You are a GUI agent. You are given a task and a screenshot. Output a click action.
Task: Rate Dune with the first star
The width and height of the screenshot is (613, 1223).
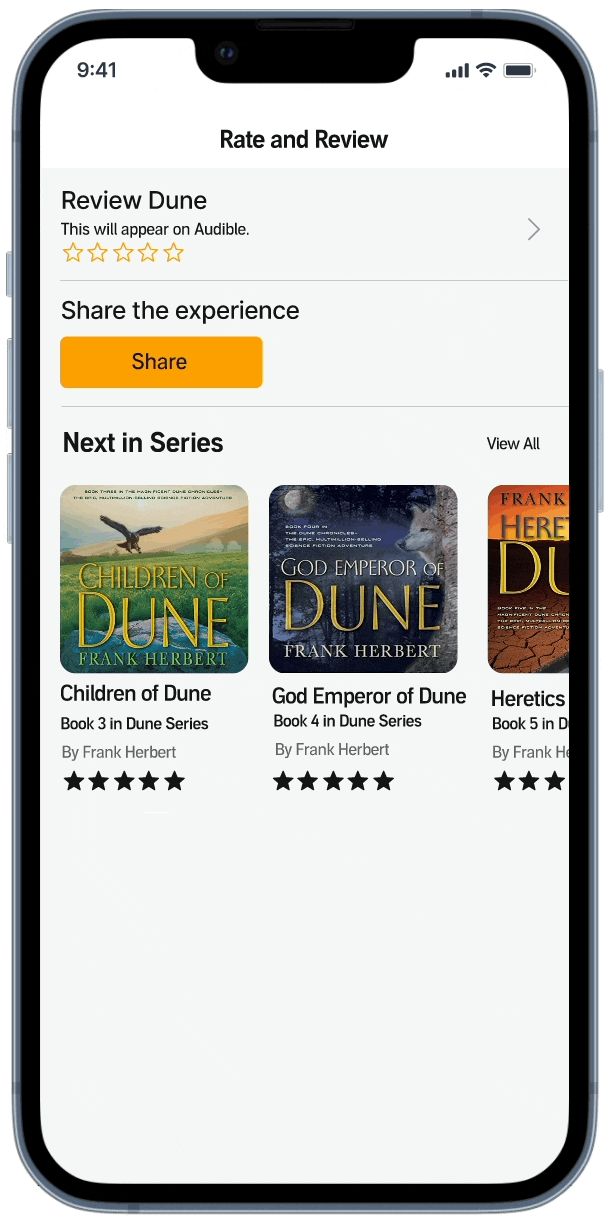(x=72, y=252)
